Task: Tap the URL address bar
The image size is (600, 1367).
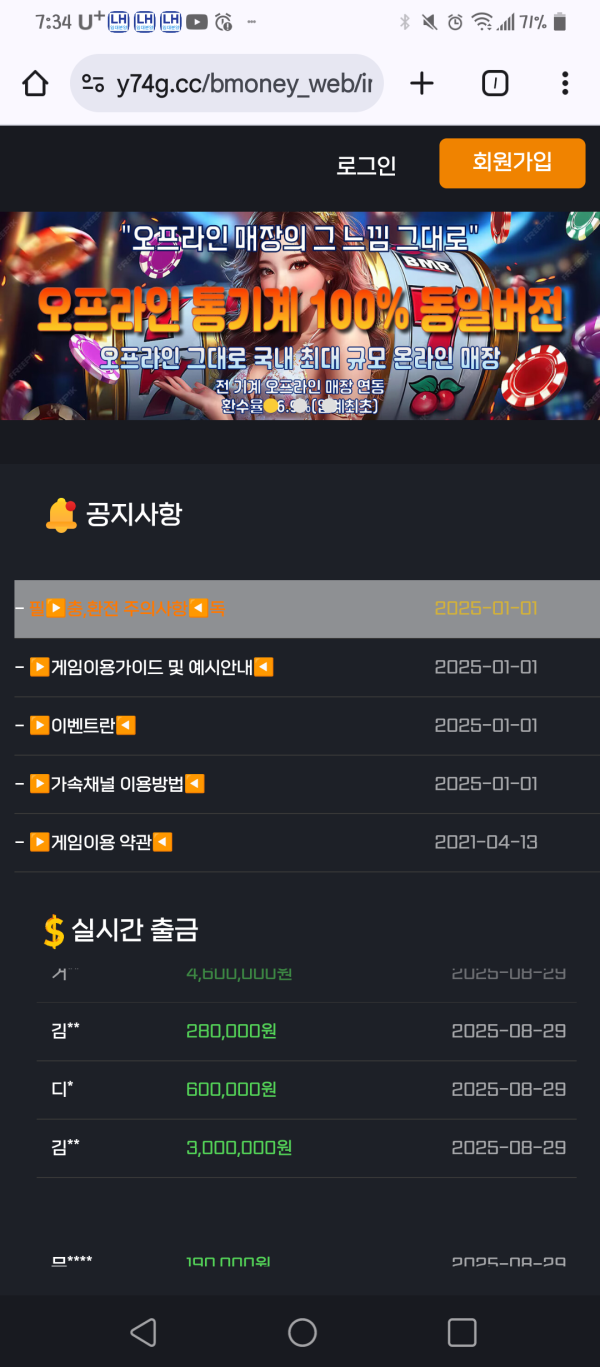Action: click(230, 84)
